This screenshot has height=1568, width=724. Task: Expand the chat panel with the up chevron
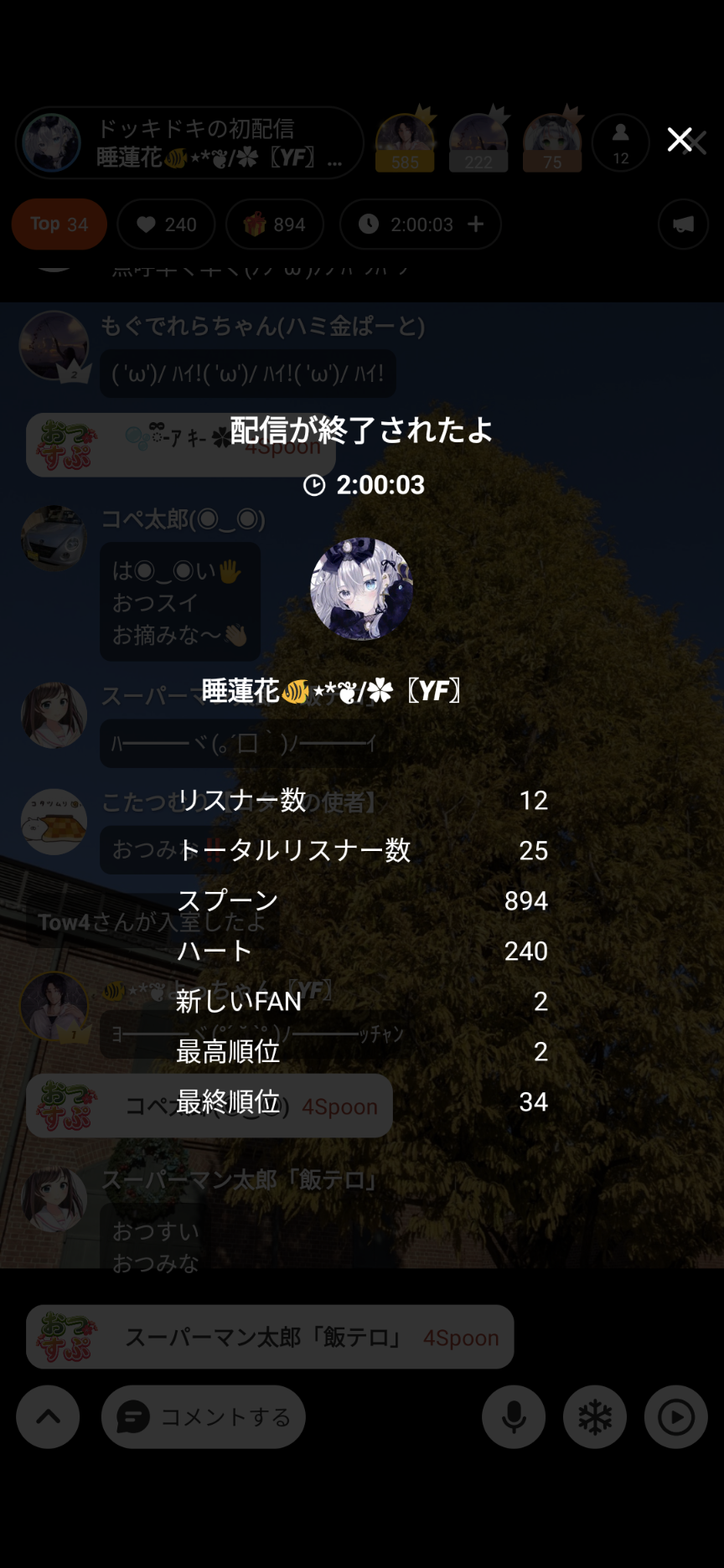tap(48, 1416)
